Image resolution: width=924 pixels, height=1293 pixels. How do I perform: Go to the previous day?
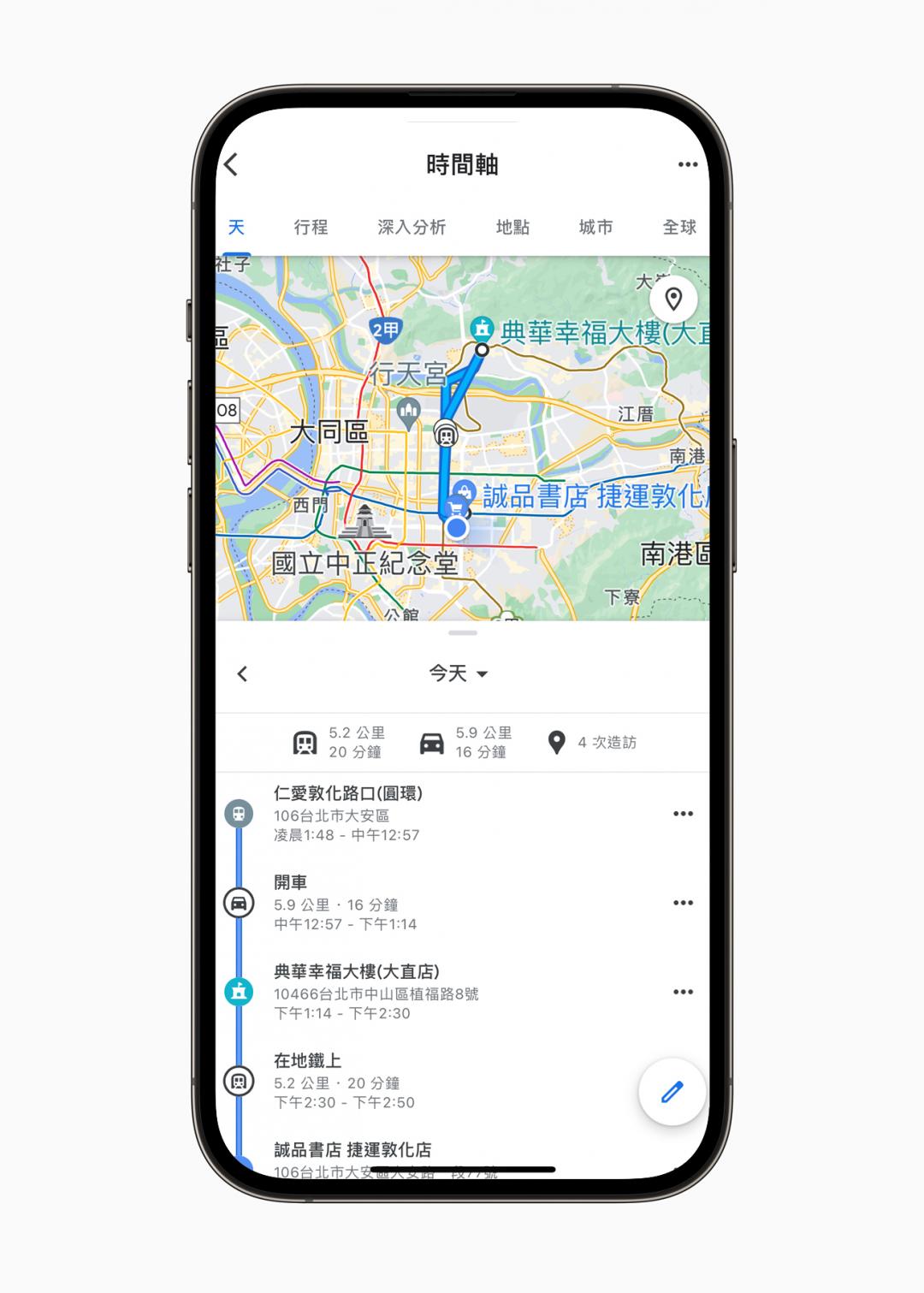[243, 674]
